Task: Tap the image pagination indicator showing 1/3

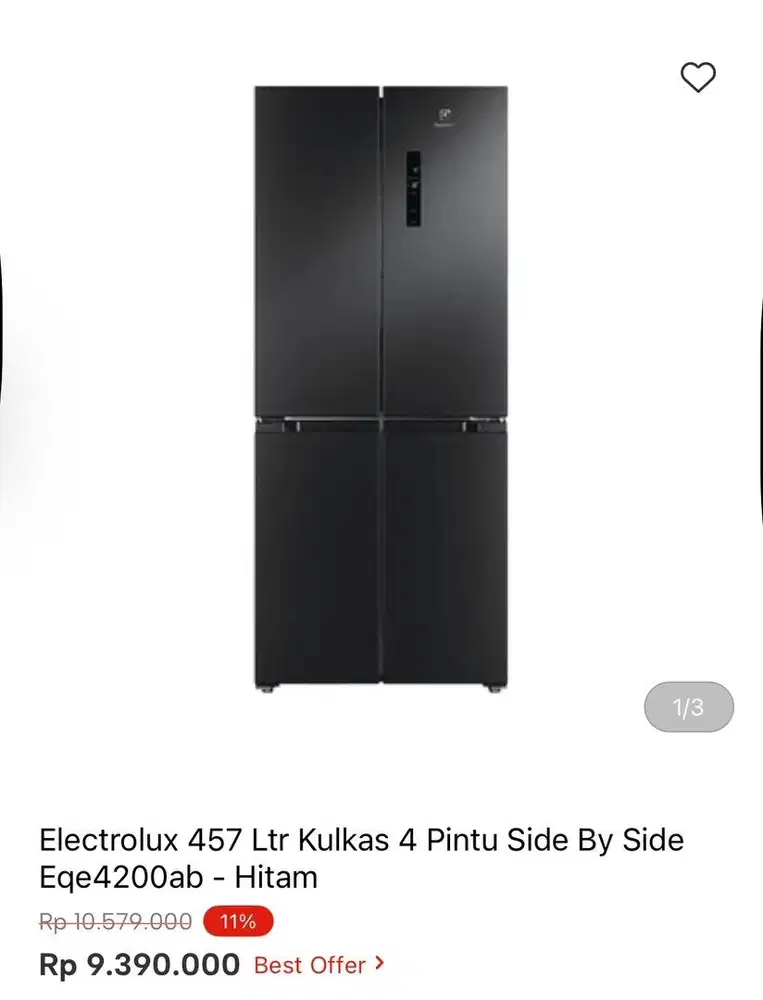Action: (x=689, y=706)
